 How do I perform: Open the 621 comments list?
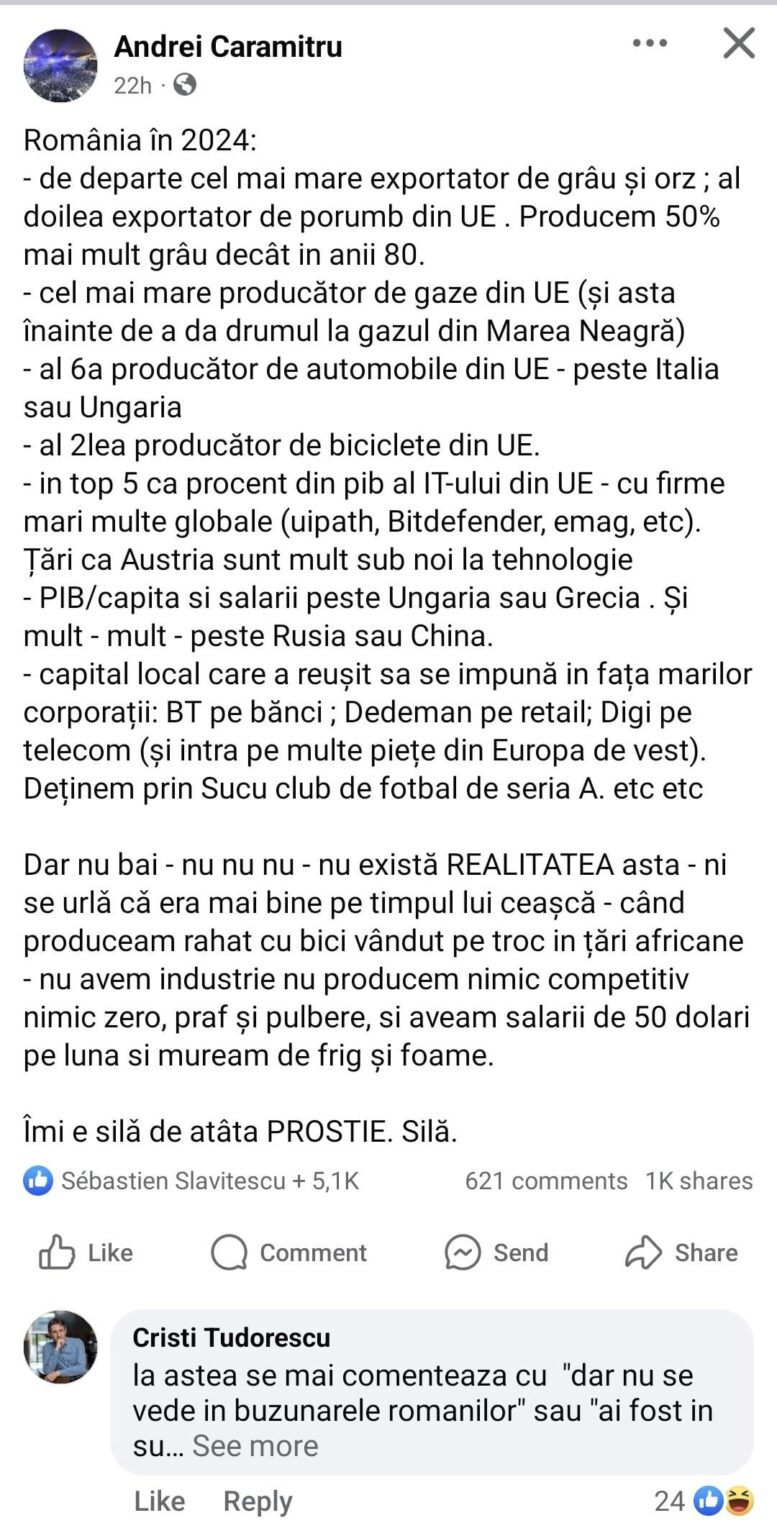(546, 1181)
